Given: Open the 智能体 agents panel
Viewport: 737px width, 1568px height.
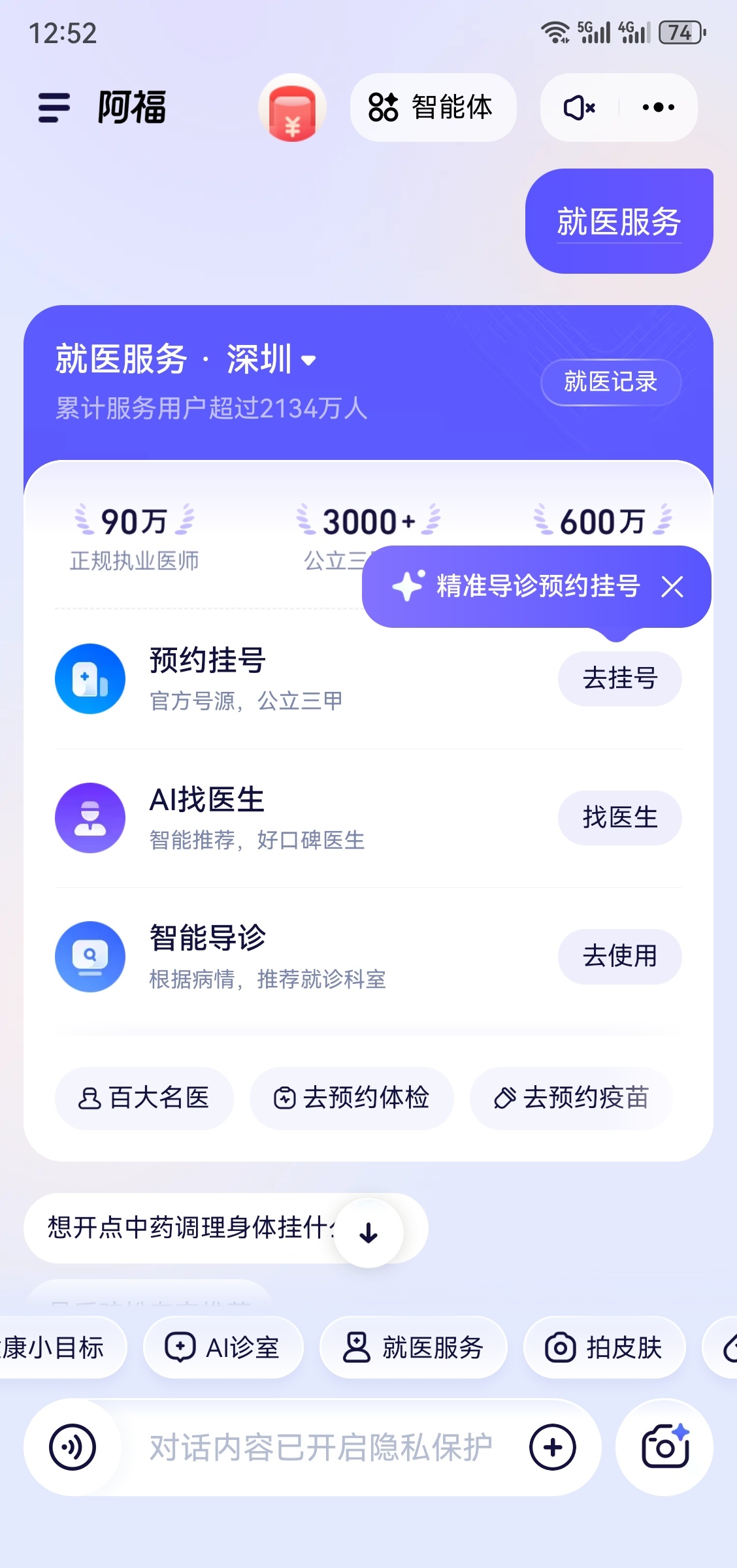Looking at the screenshot, I should tap(433, 108).
